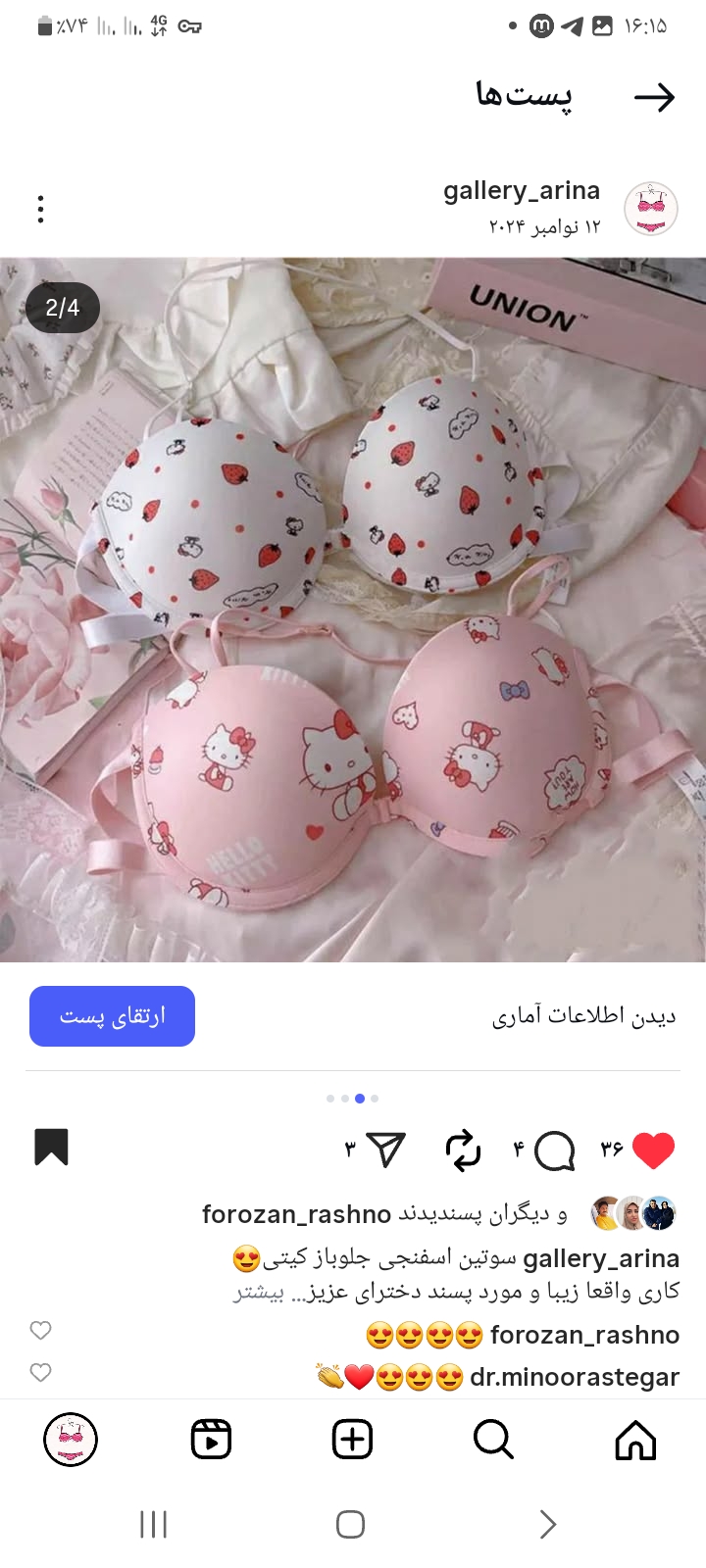Open gallery_arina's profile from the post header
The width and height of the screenshot is (706, 1568).
coord(521,190)
